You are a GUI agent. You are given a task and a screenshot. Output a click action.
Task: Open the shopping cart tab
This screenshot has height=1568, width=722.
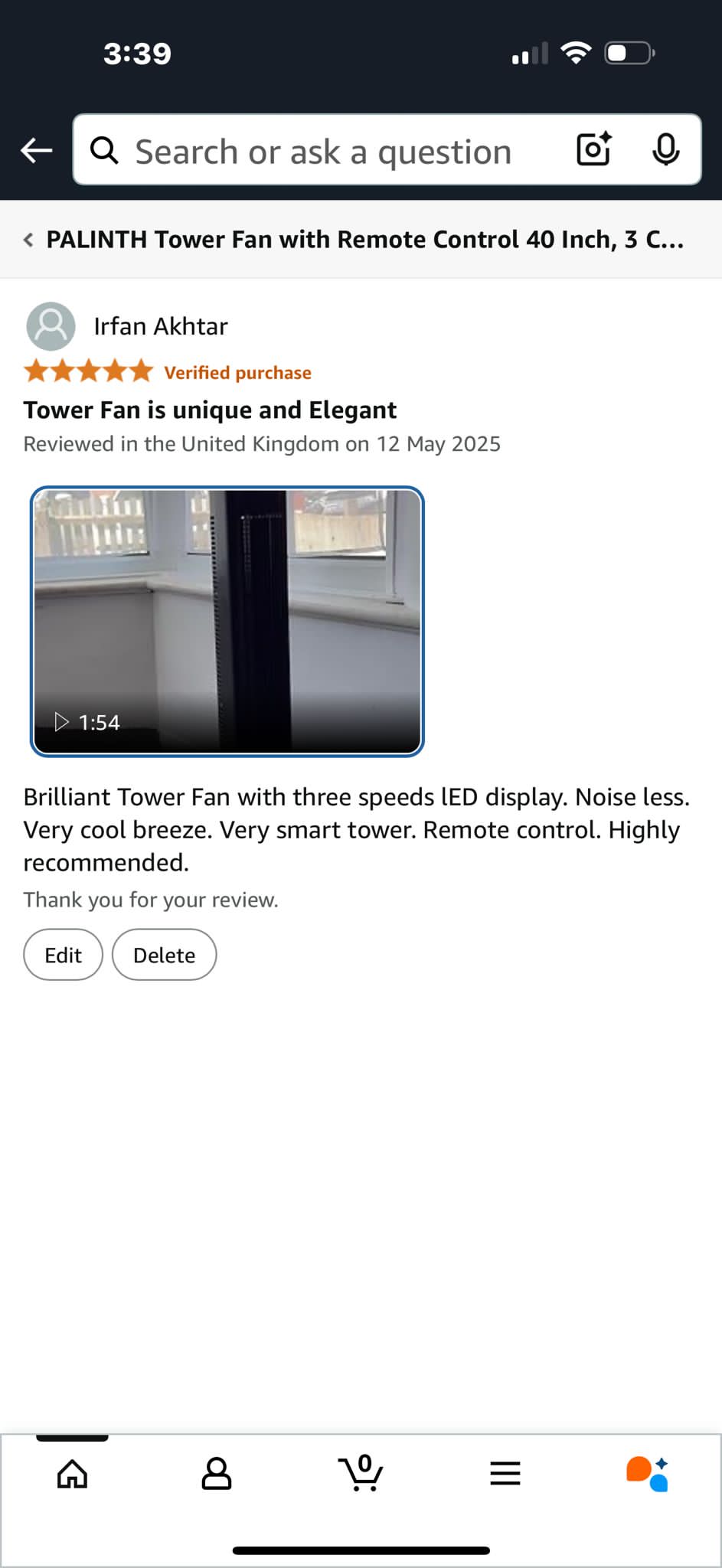(x=361, y=1472)
